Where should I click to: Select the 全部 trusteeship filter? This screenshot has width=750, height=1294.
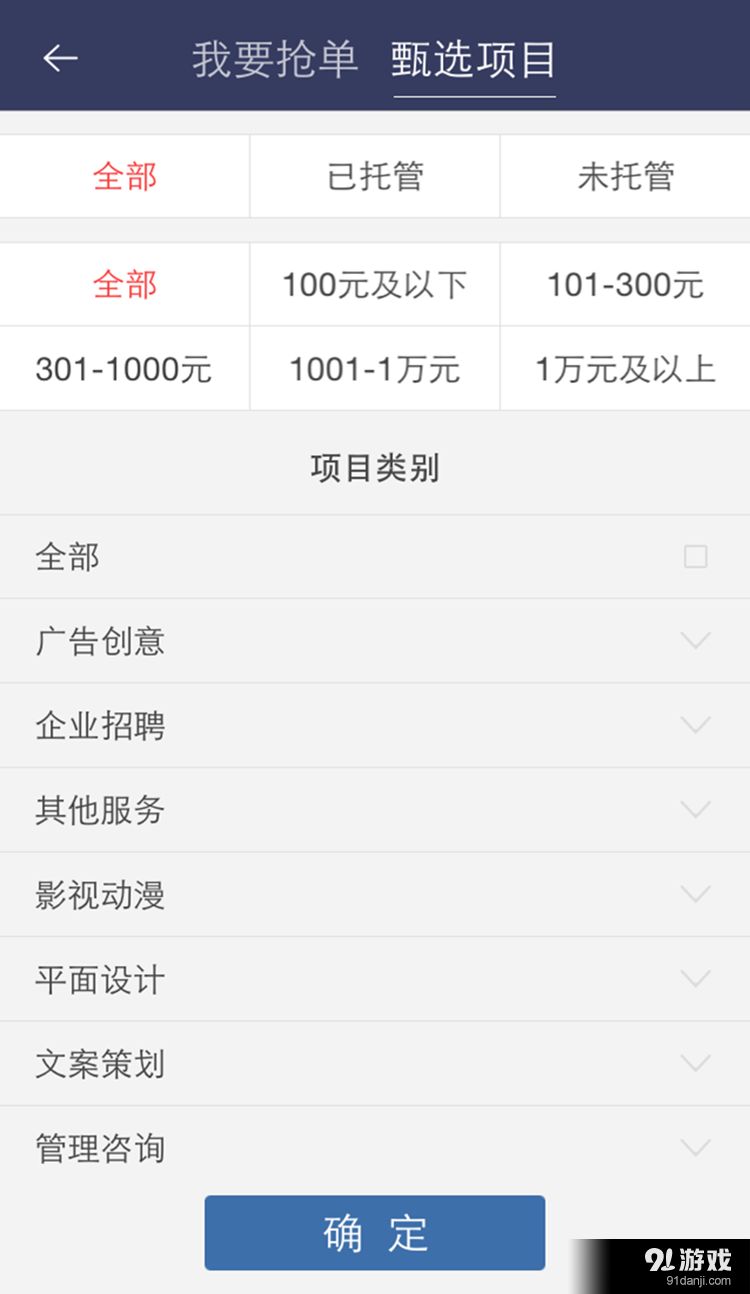(x=124, y=176)
